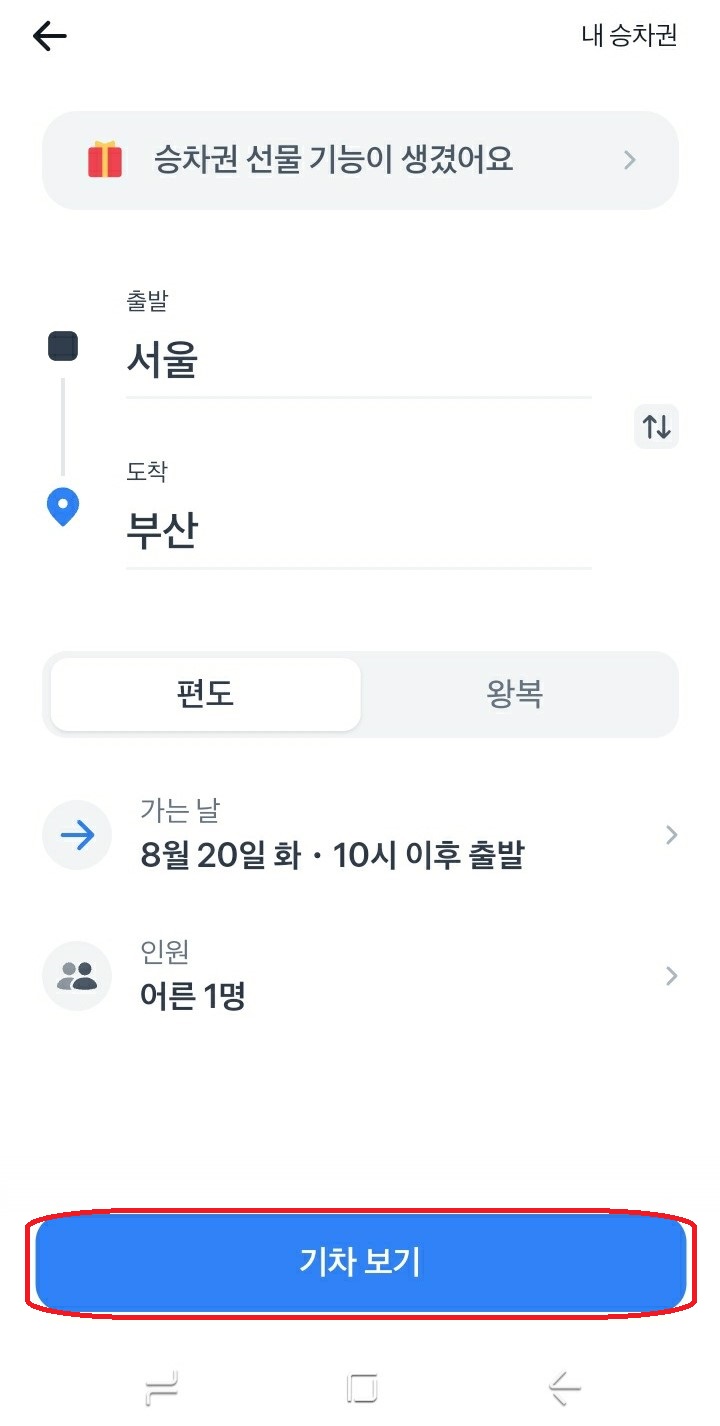Keep 편도 one-way option selected
Screen dimensions: 720x1426
(203, 694)
